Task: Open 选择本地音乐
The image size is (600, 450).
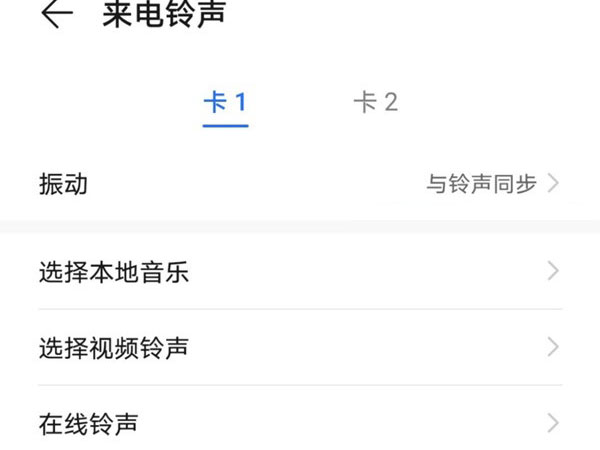Action: click(300, 271)
